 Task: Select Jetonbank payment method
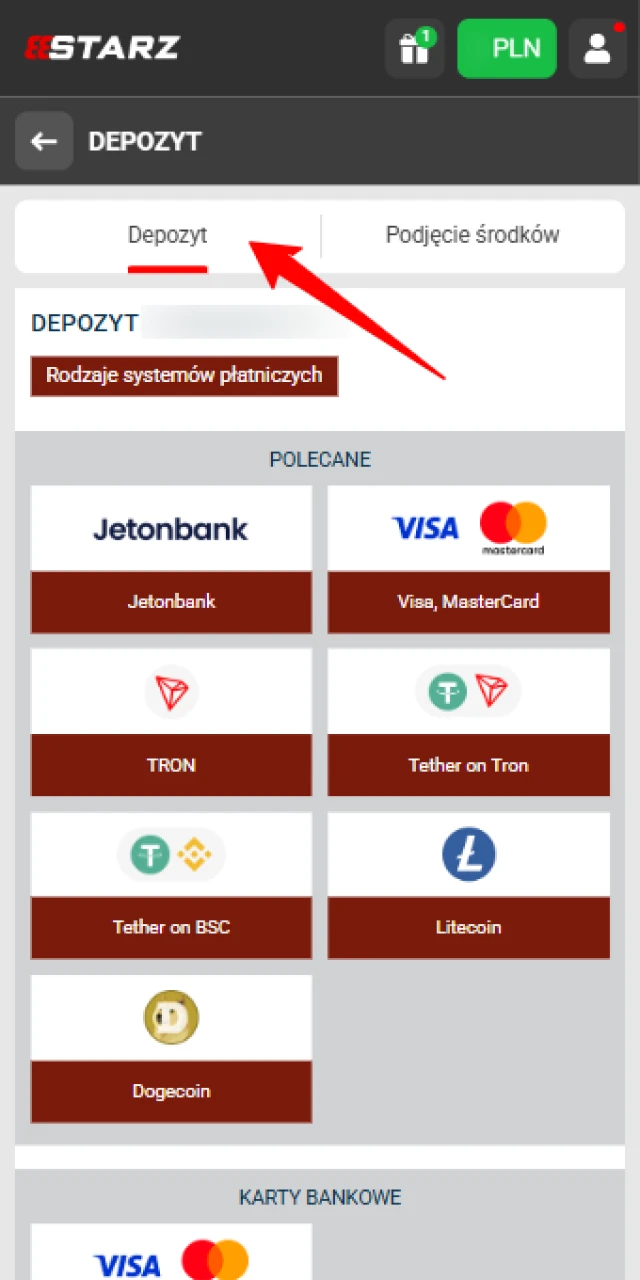pos(171,559)
